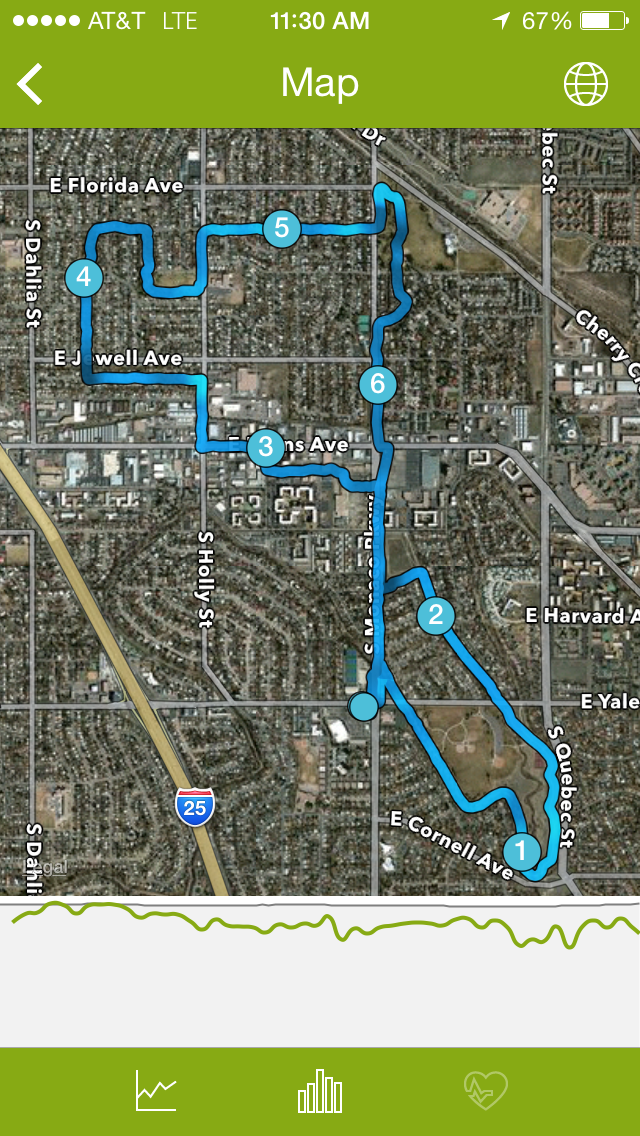Open the globe map-type icon
Screen dimensions: 640x1136
tap(586, 84)
